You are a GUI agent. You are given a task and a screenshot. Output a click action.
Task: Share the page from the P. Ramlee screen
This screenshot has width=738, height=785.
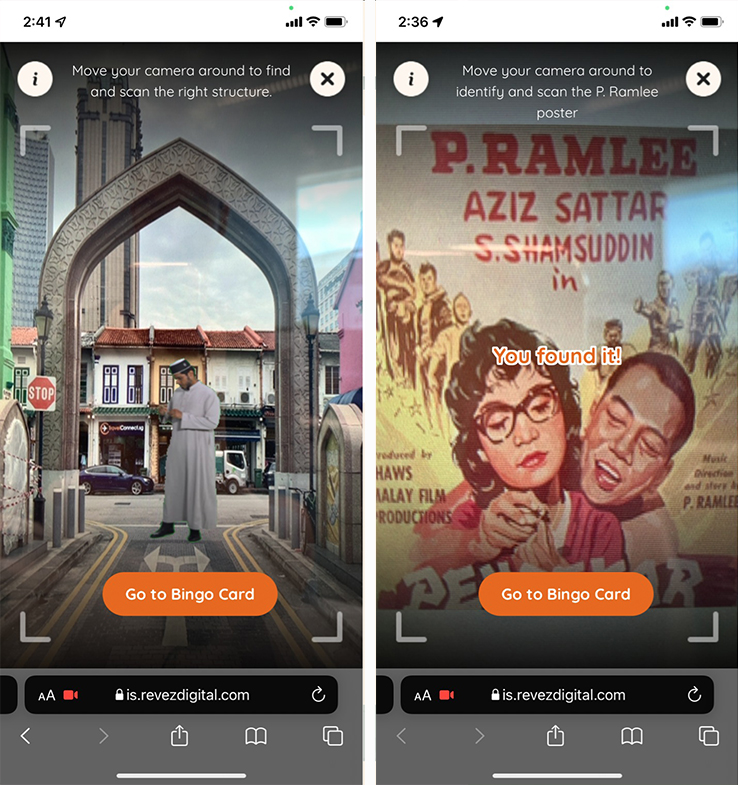click(556, 736)
